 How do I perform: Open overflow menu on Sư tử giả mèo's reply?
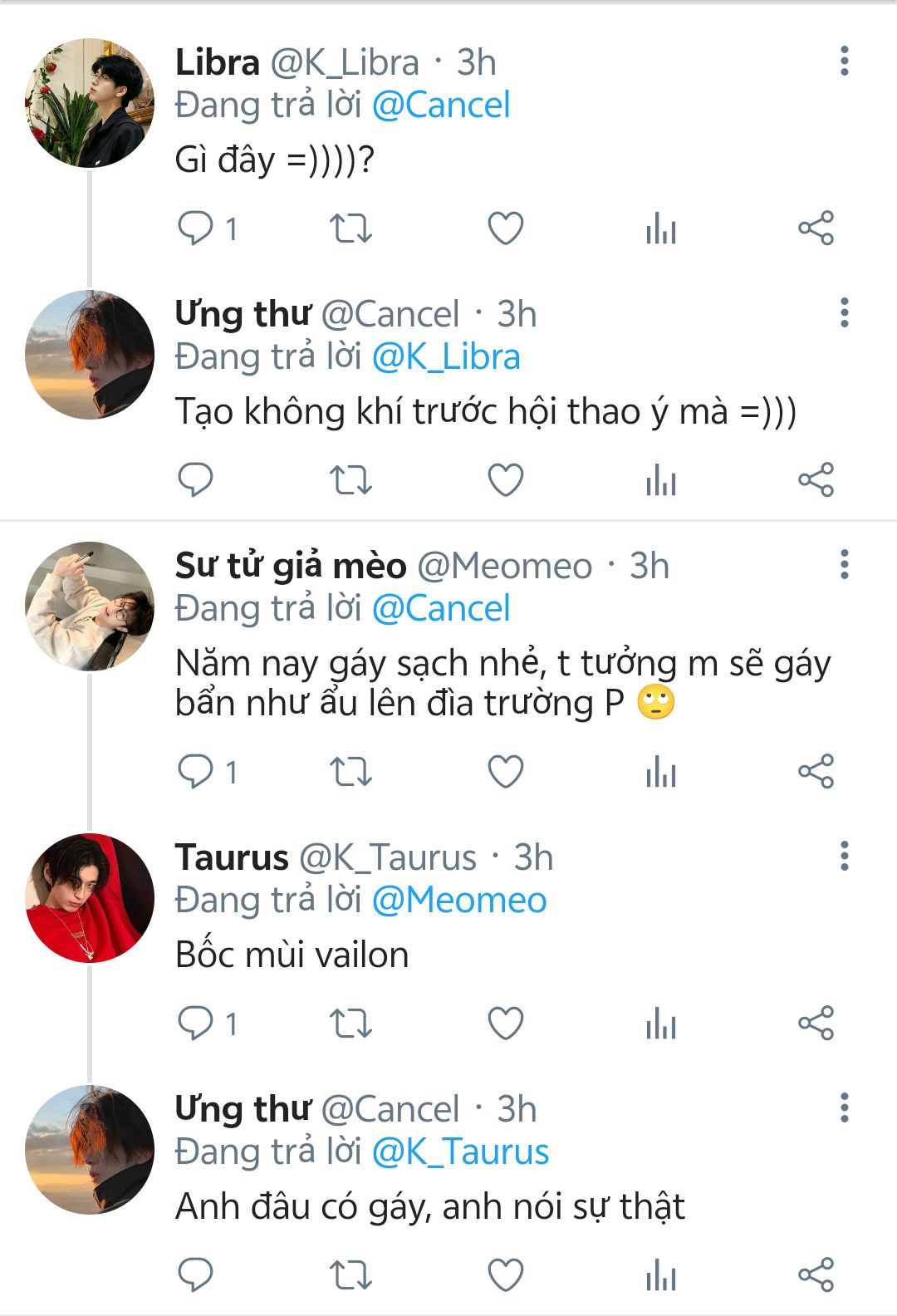(844, 565)
